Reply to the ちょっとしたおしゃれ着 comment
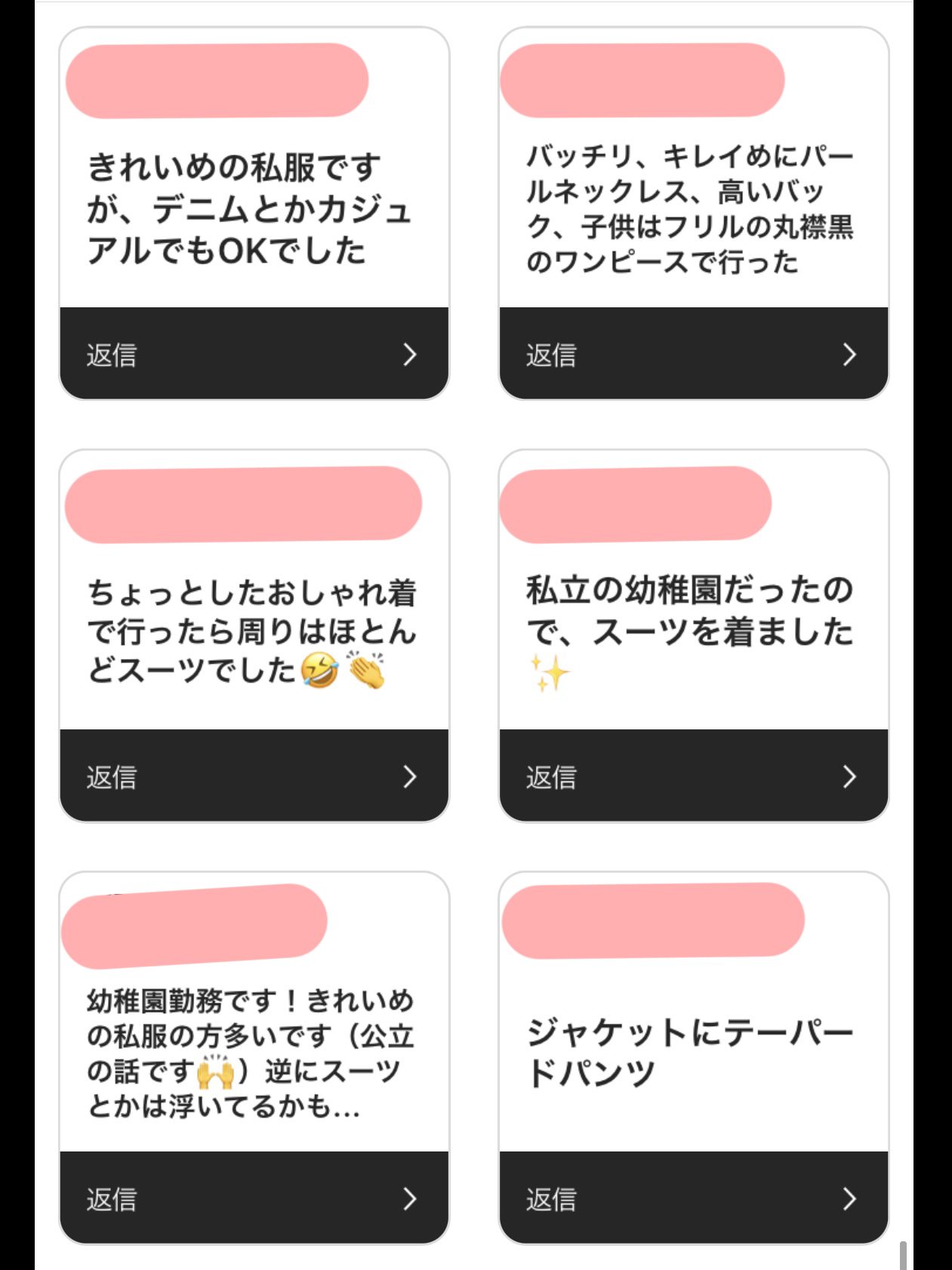Image resolution: width=952 pixels, height=1270 pixels. [x=254, y=775]
